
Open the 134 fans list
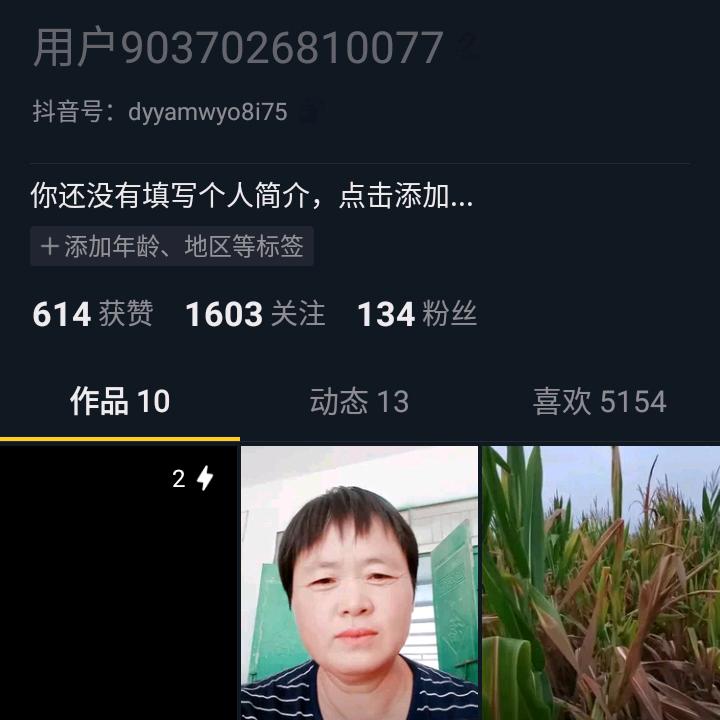tap(417, 314)
